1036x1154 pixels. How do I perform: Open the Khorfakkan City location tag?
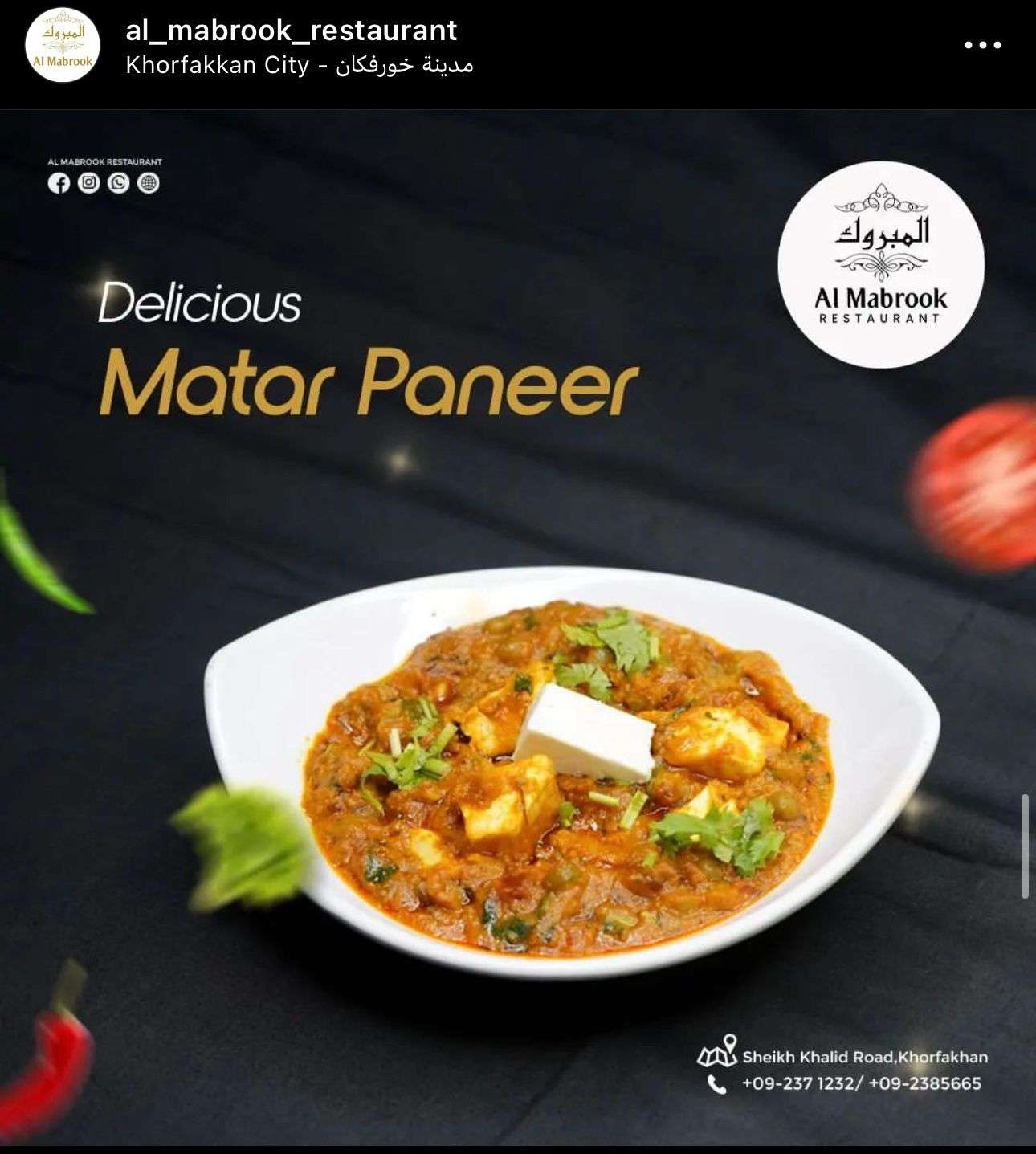pos(299,65)
